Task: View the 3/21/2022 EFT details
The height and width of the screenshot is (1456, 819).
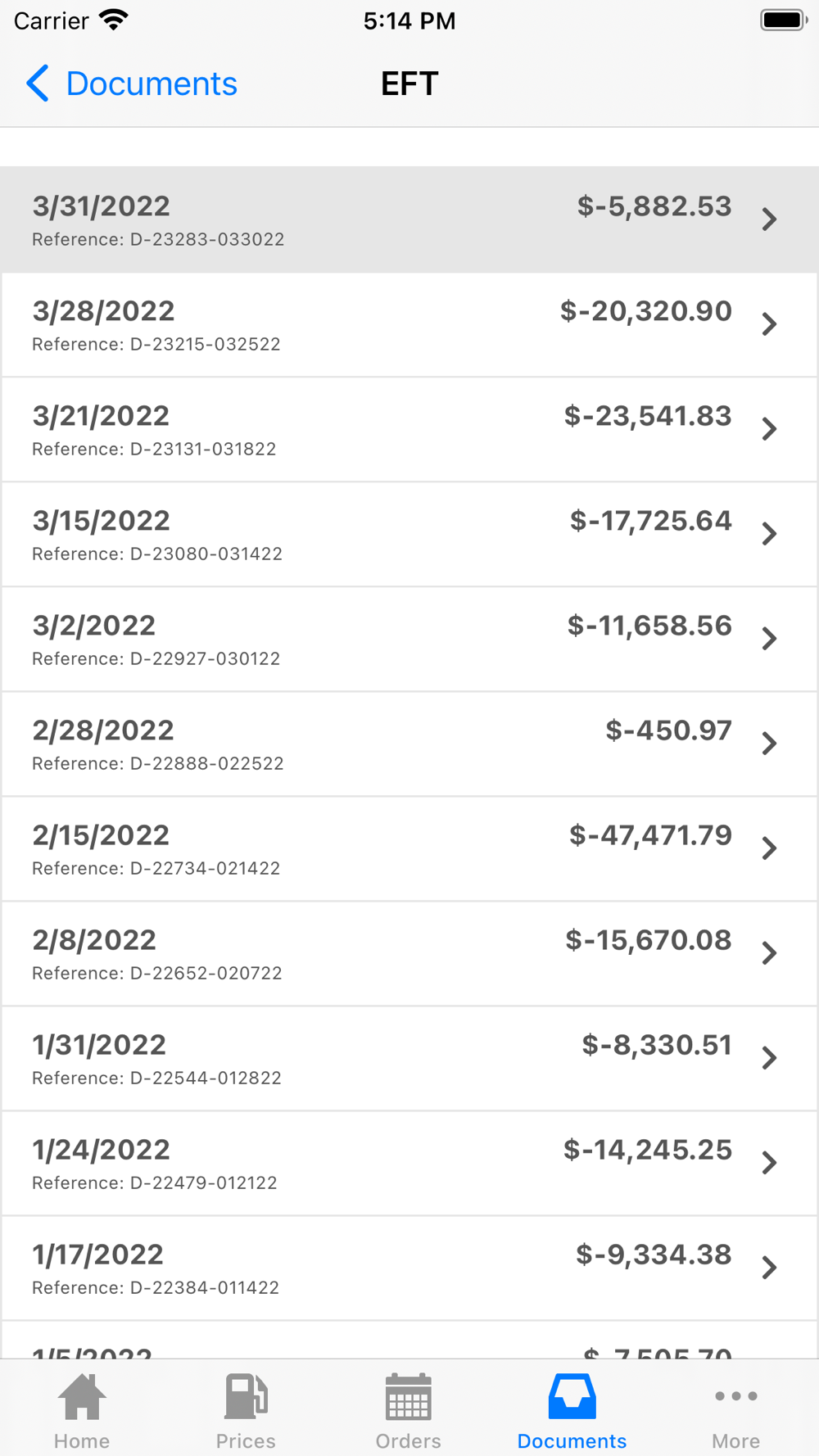Action: (x=409, y=429)
